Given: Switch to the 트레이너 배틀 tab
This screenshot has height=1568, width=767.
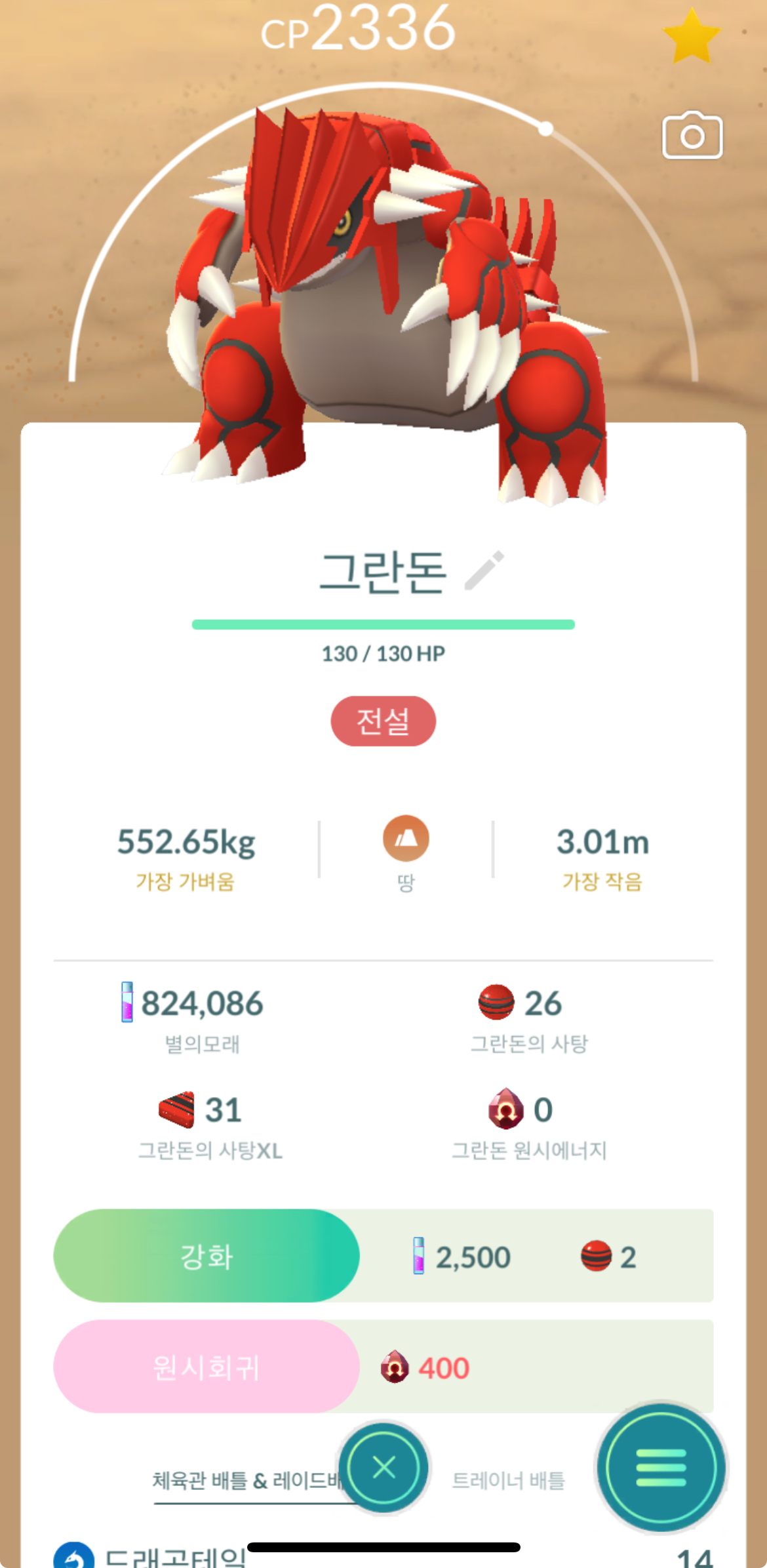Looking at the screenshot, I should coord(509,1480).
